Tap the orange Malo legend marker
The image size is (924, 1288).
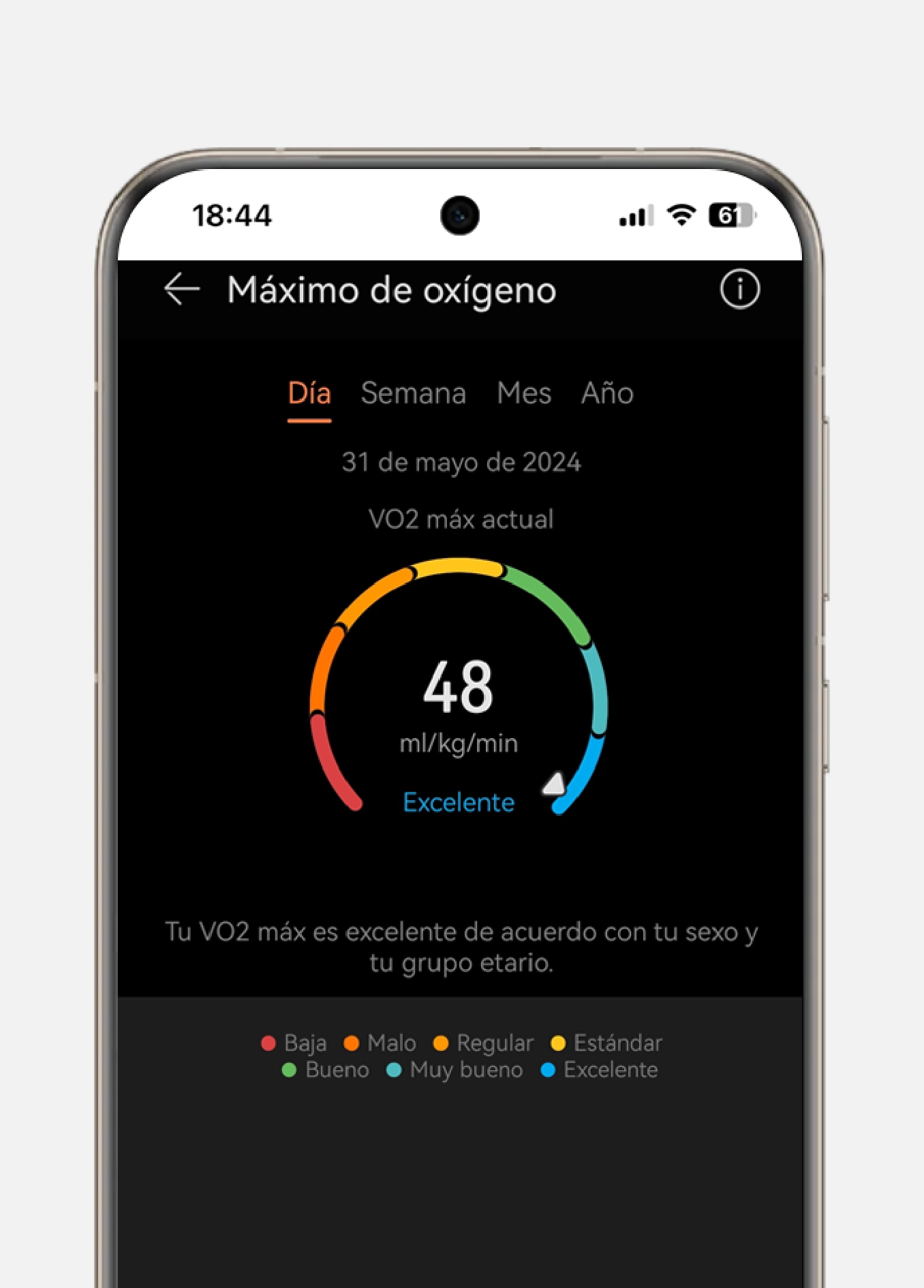352,1043
